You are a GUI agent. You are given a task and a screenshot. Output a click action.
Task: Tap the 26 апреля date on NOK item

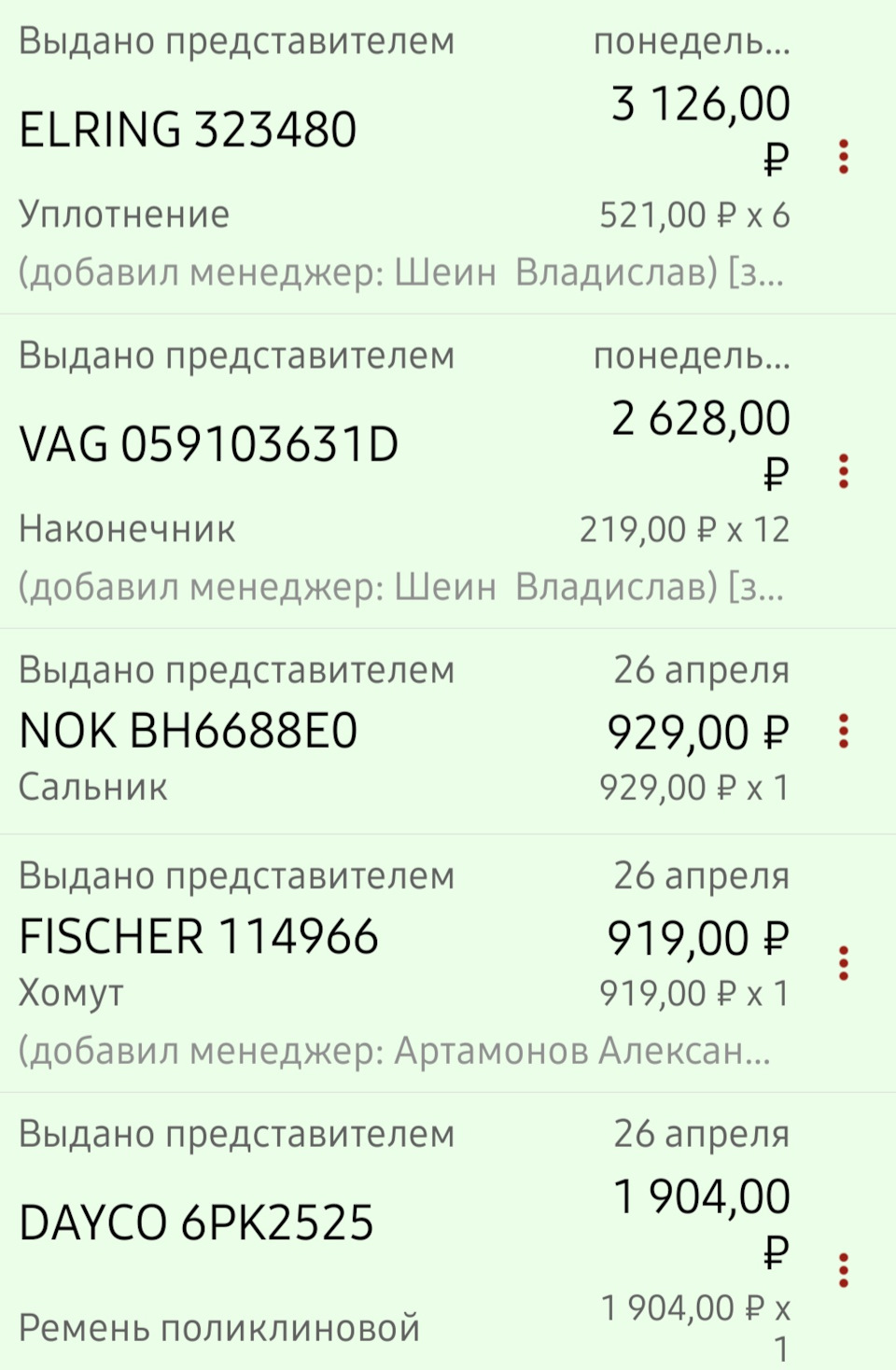click(x=702, y=669)
